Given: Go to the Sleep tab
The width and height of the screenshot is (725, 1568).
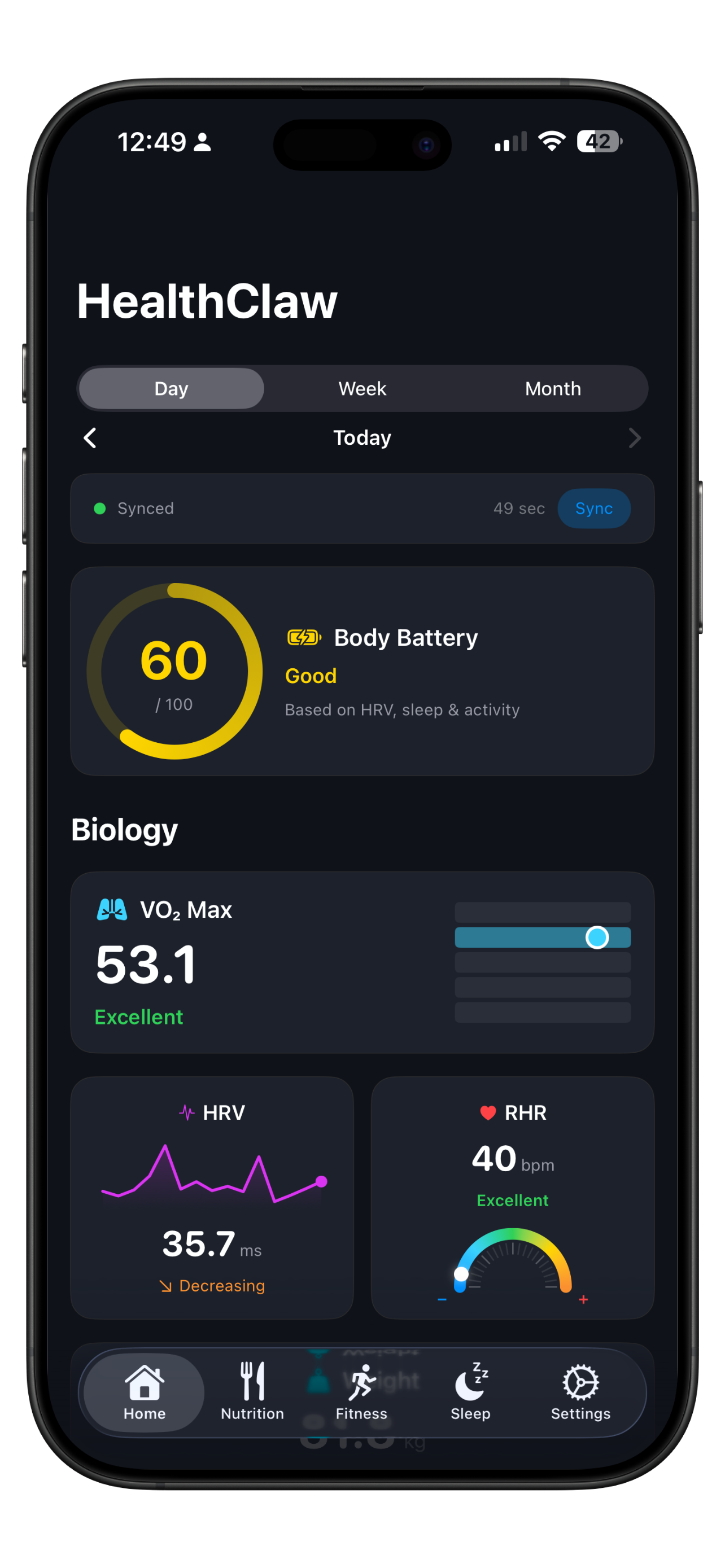Looking at the screenshot, I should [x=470, y=1391].
